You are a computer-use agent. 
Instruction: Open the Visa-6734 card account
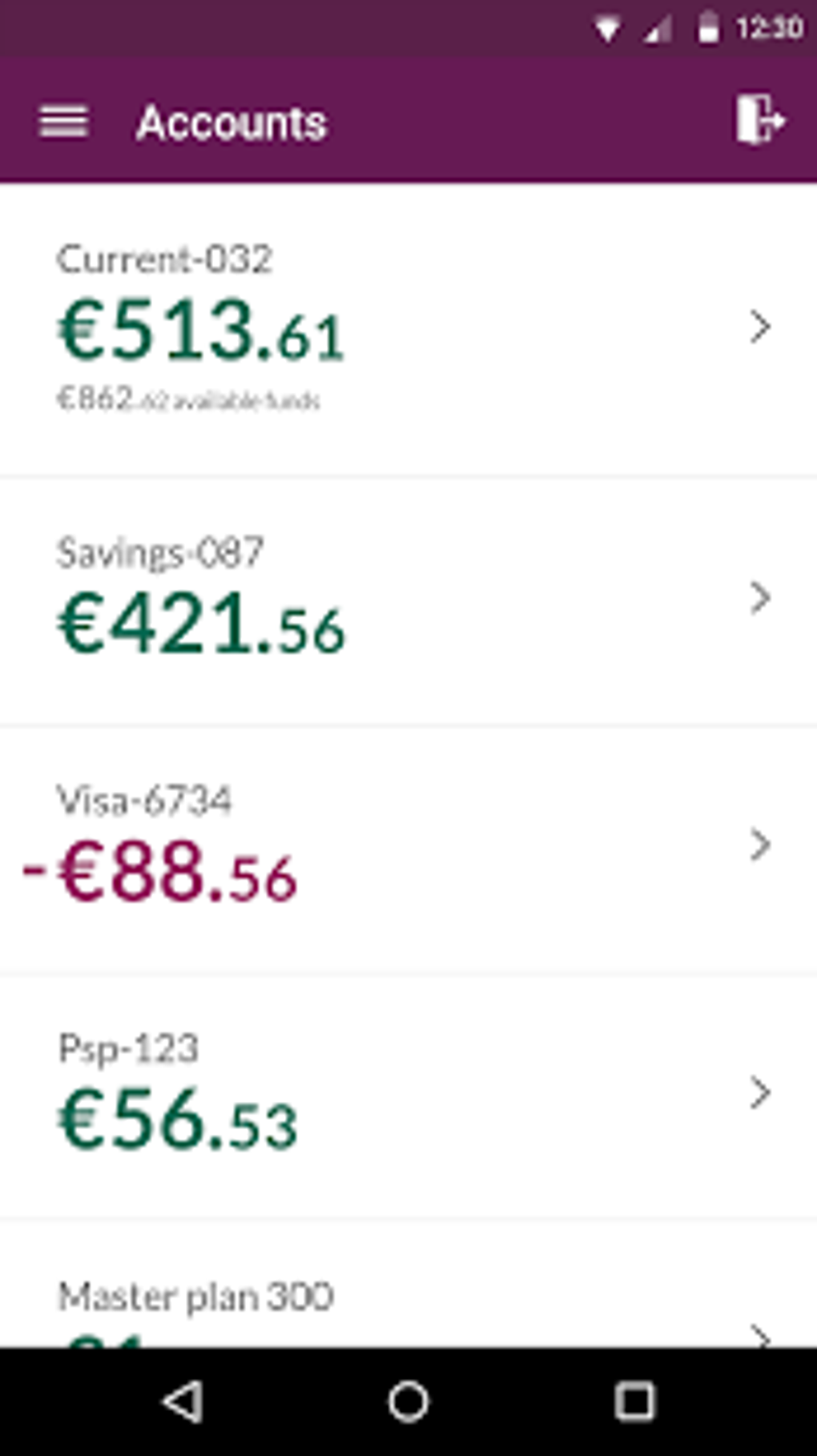pos(407,848)
